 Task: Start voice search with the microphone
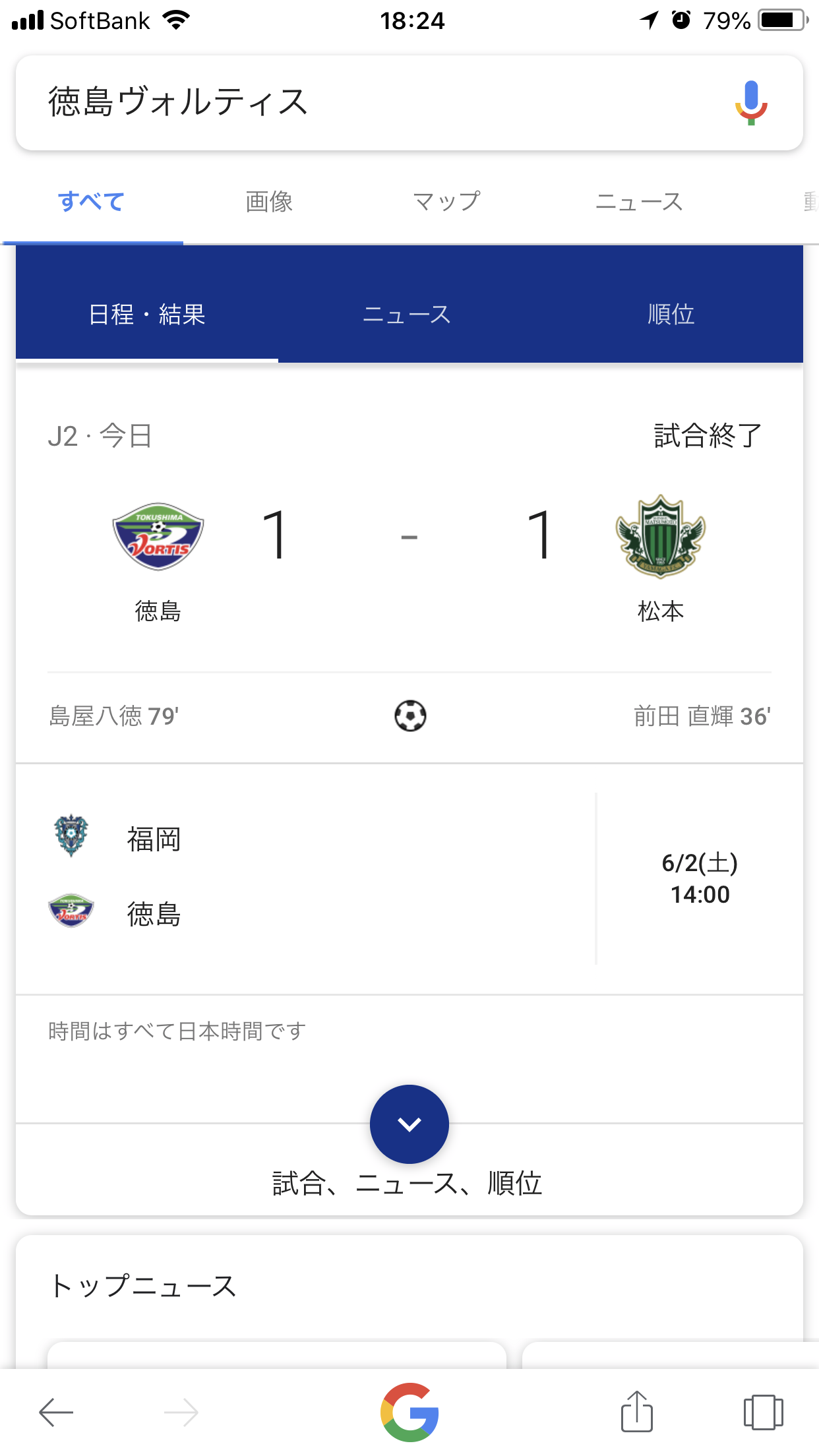tap(750, 103)
